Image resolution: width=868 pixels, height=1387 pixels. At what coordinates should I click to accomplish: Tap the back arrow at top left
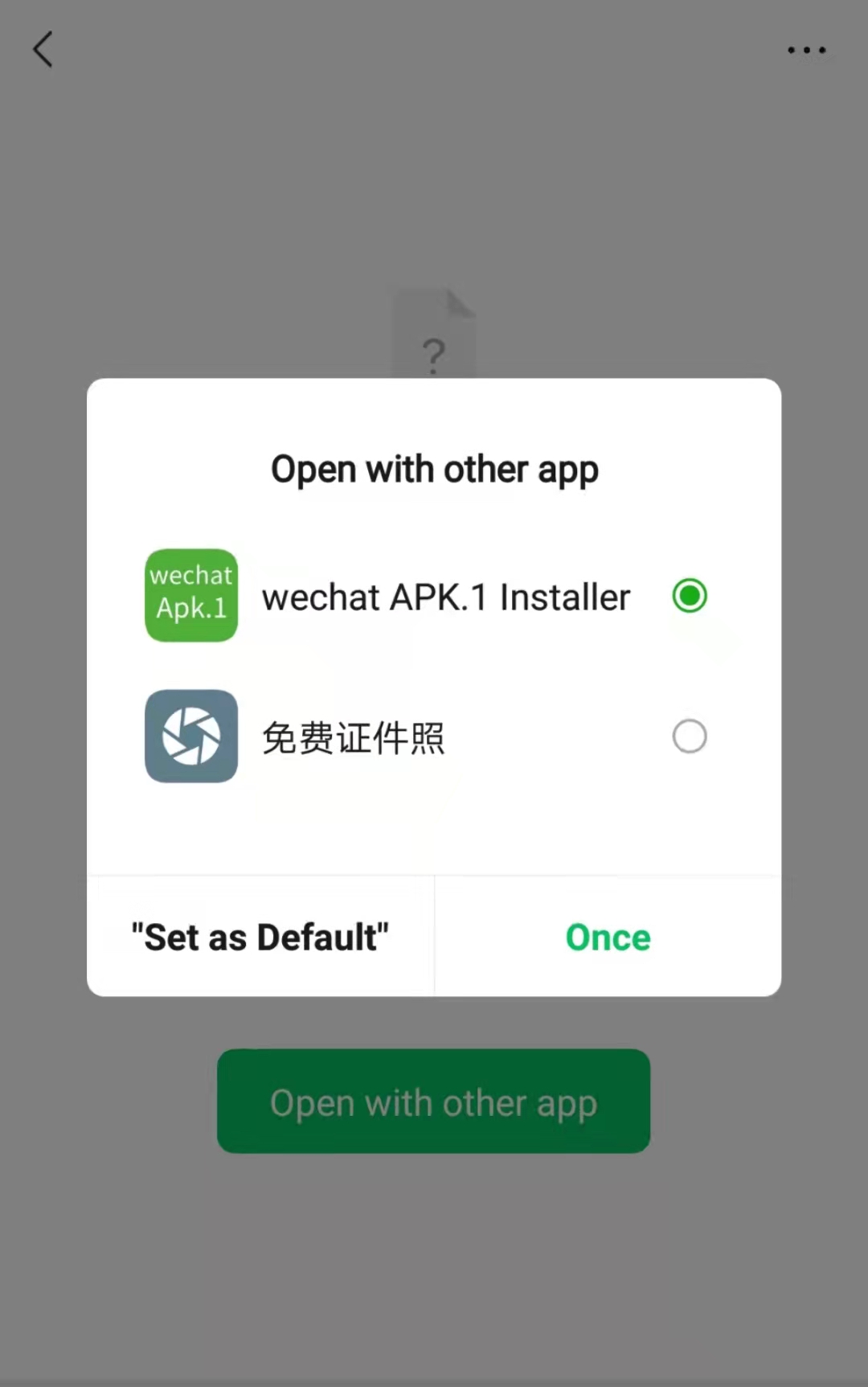point(43,48)
